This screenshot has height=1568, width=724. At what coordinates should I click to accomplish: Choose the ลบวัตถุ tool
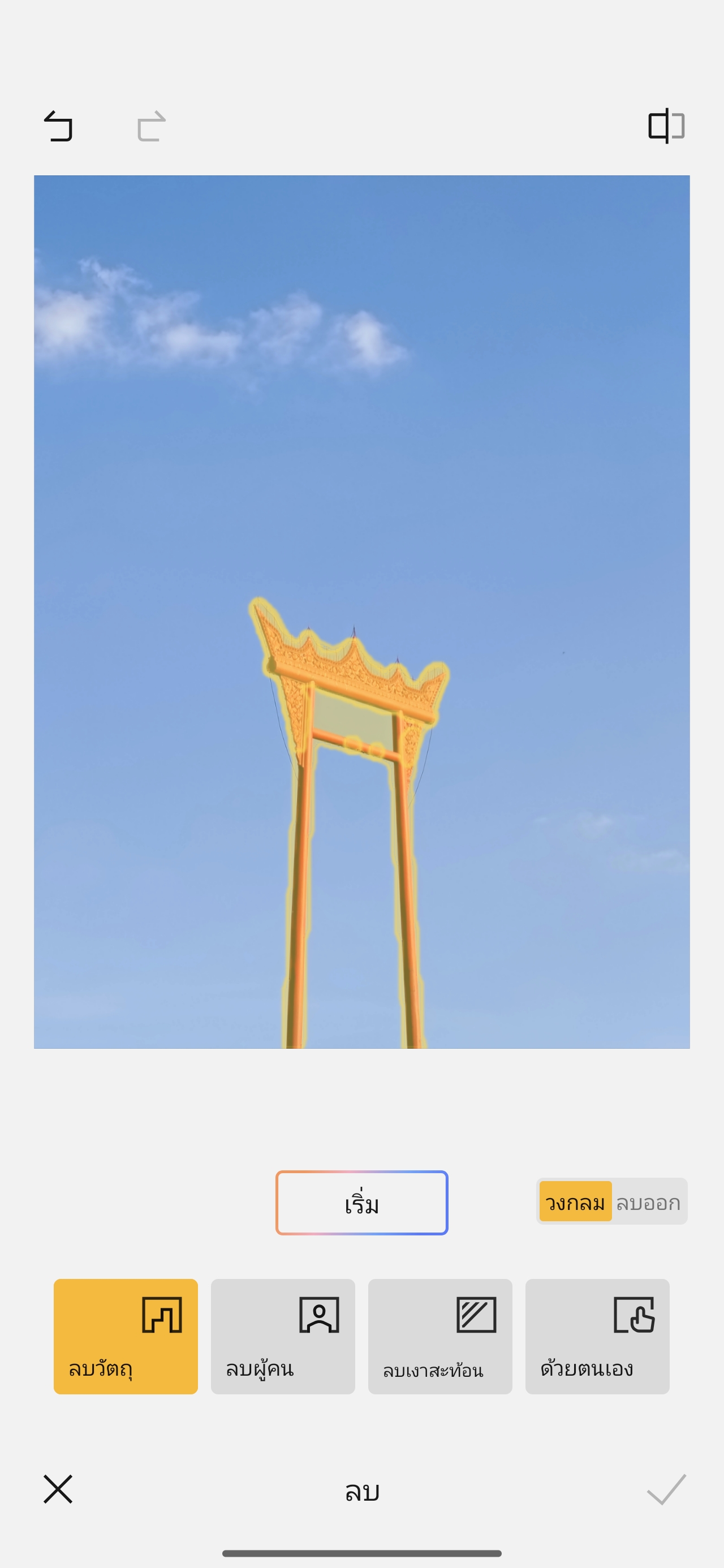pyautogui.click(x=126, y=1336)
